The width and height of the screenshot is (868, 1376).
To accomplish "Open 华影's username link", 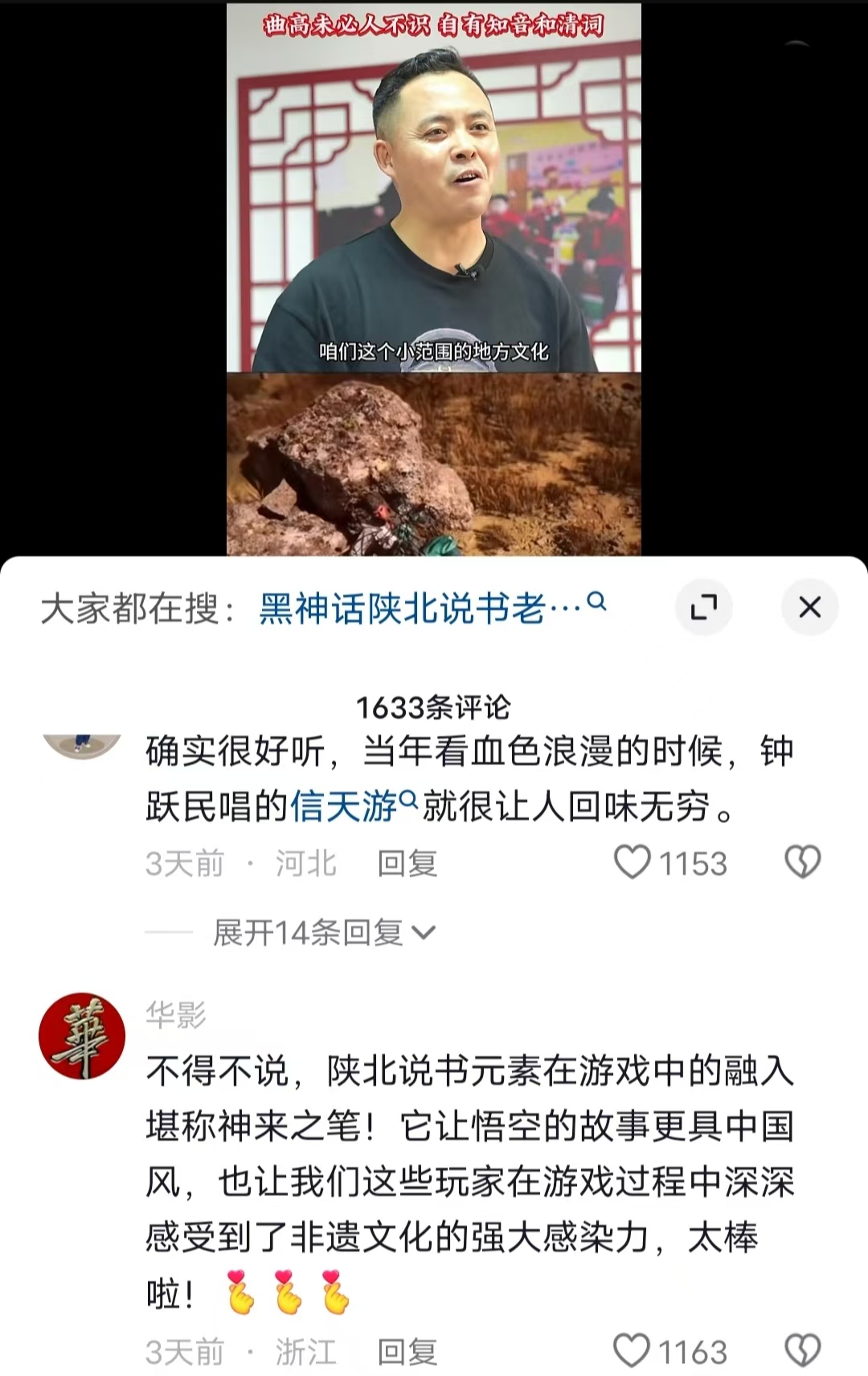I will [176, 1015].
